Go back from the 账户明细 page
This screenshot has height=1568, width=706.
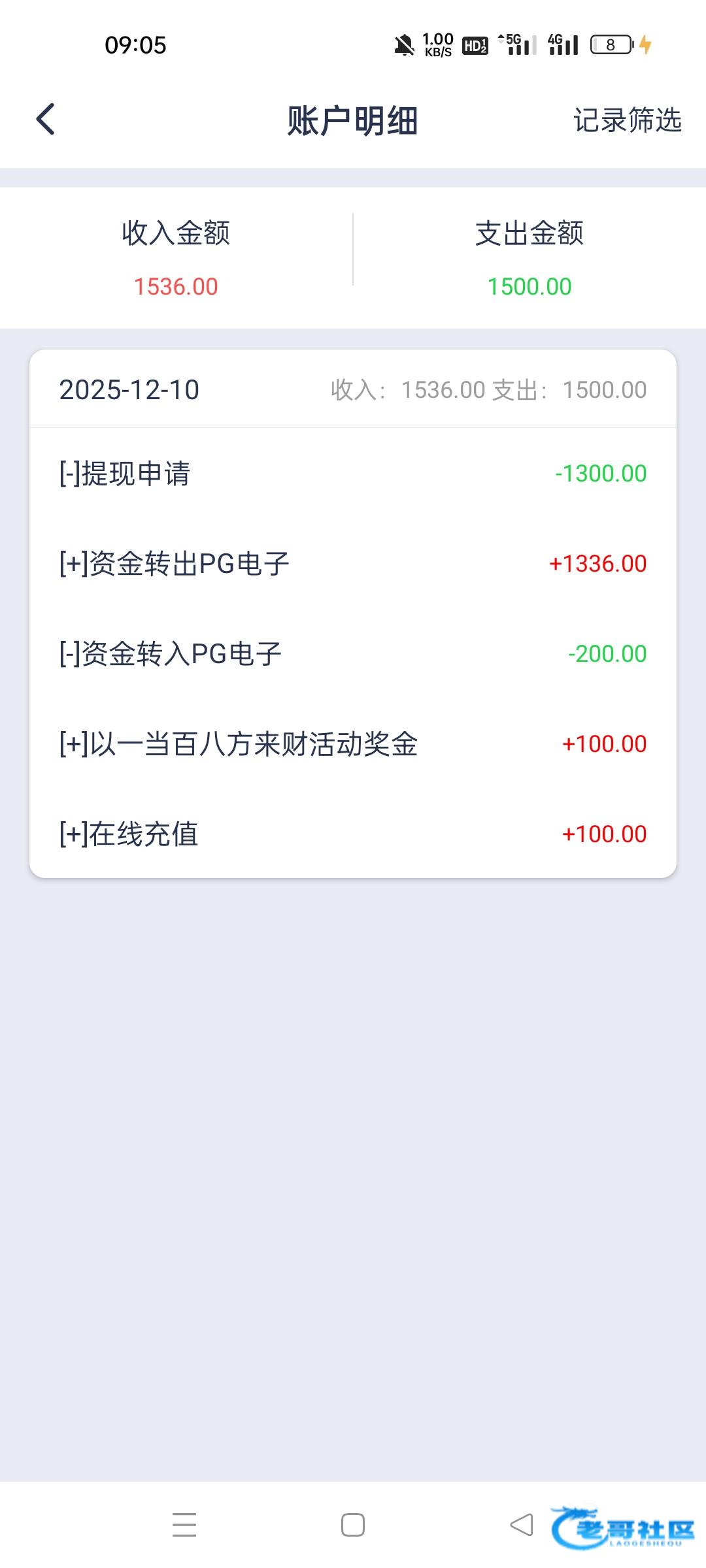click(x=46, y=120)
